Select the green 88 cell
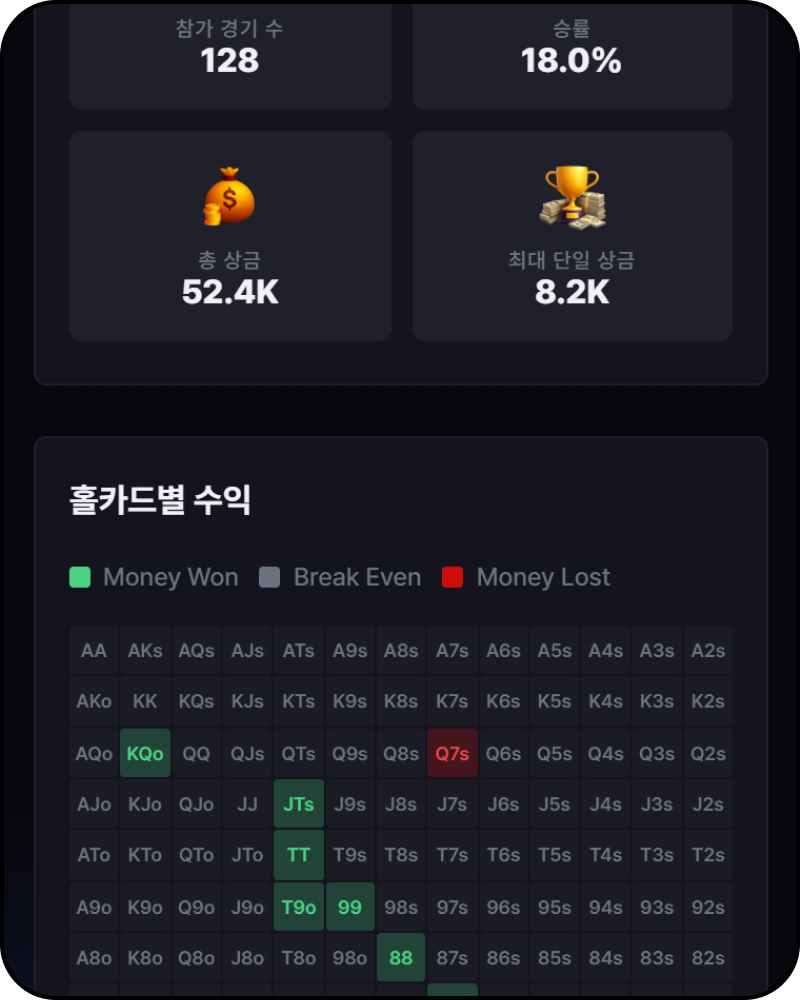The image size is (800, 1000). click(x=401, y=957)
